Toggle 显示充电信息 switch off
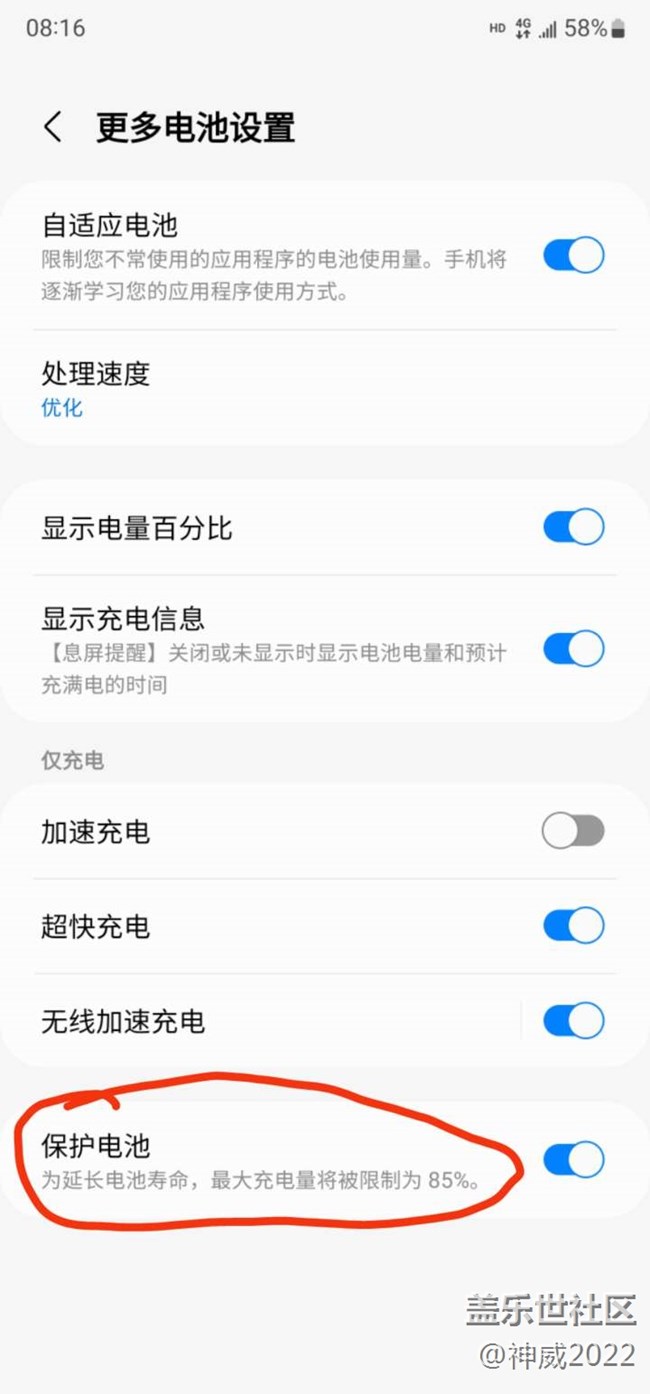 tap(573, 649)
